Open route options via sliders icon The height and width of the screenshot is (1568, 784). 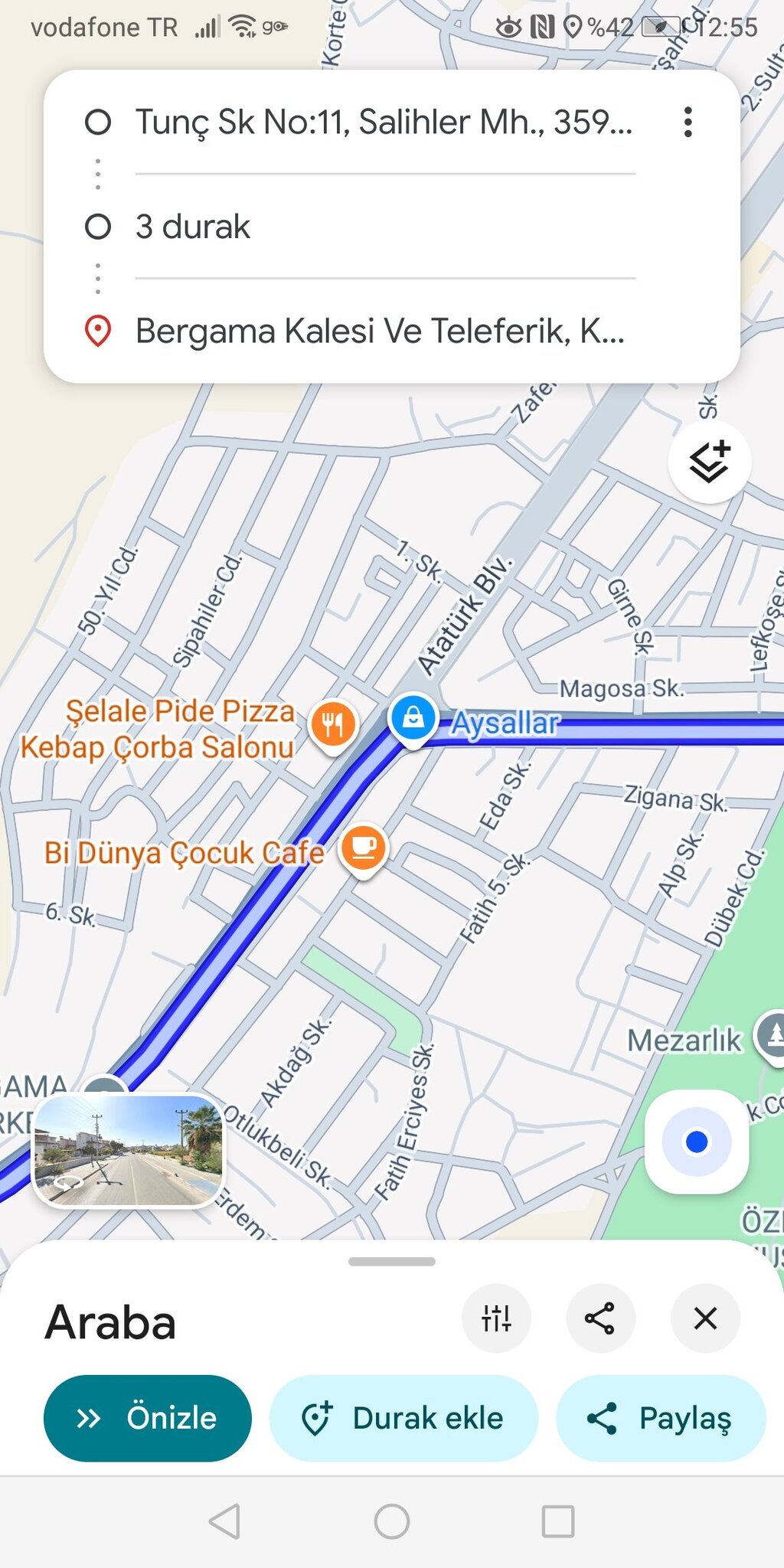(496, 1318)
